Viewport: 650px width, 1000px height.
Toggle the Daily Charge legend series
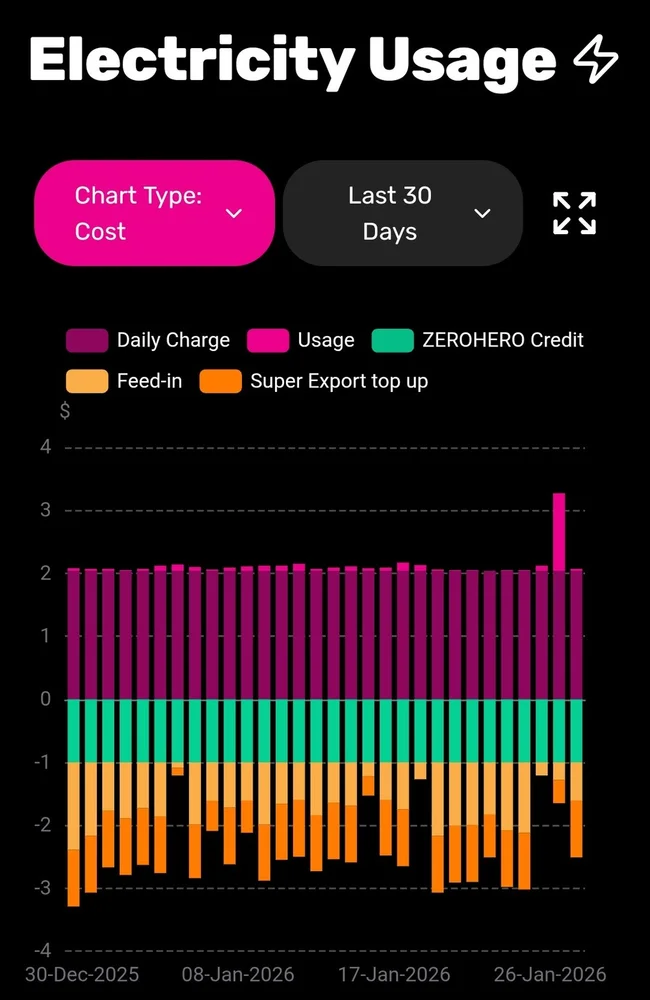(x=148, y=341)
